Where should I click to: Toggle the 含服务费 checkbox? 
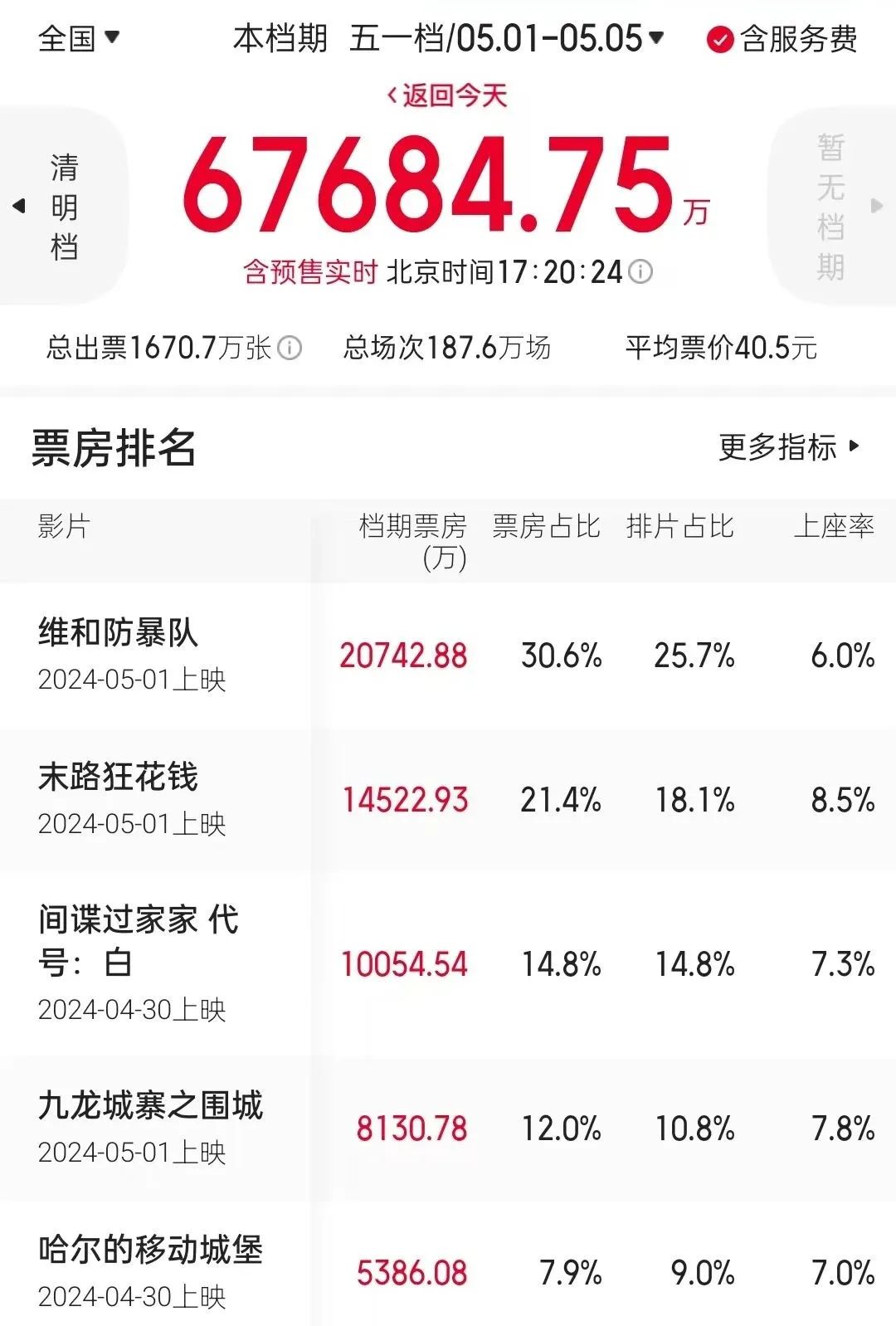coord(719,39)
